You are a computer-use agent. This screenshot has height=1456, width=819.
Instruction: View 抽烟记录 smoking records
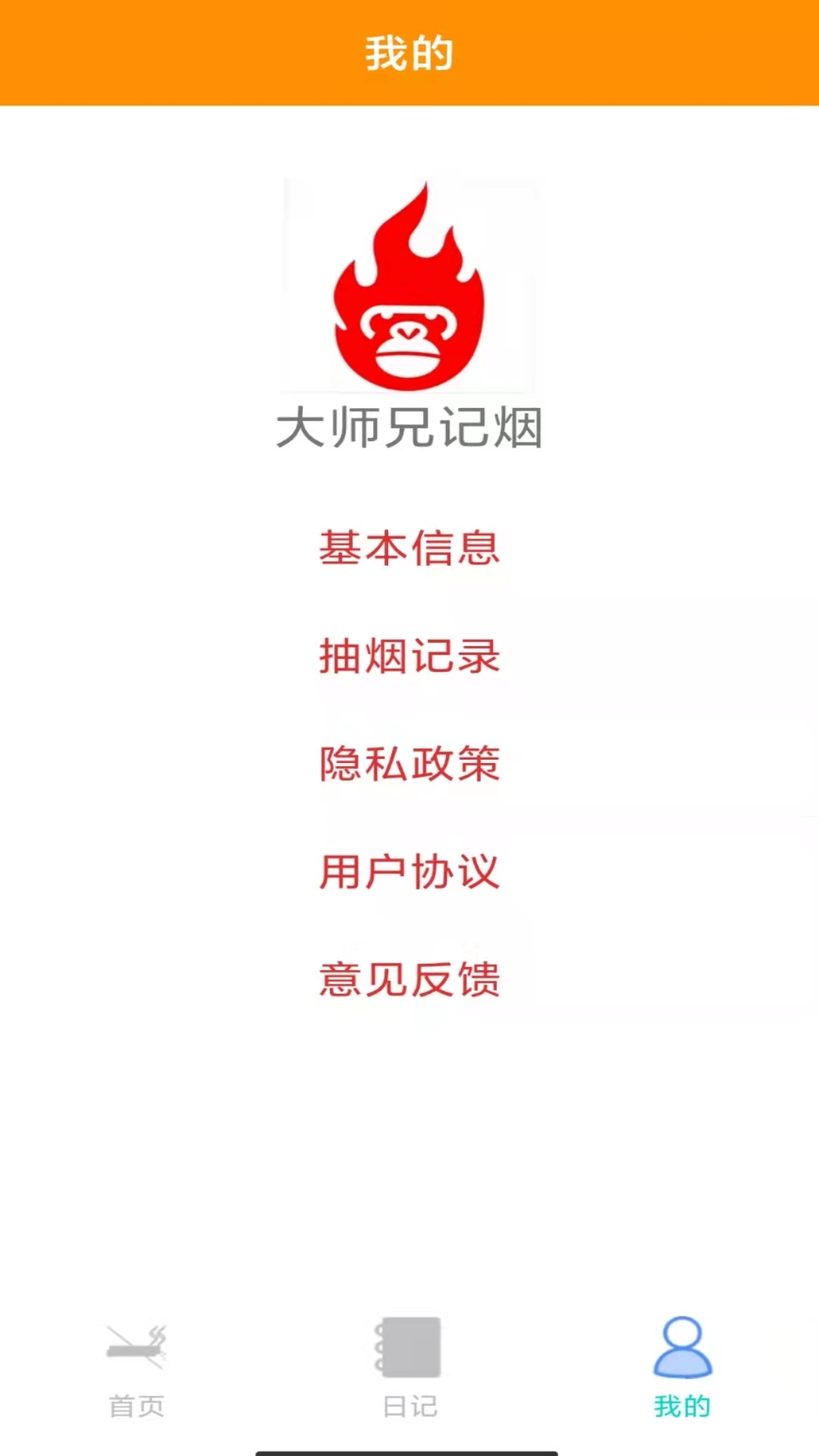409,656
